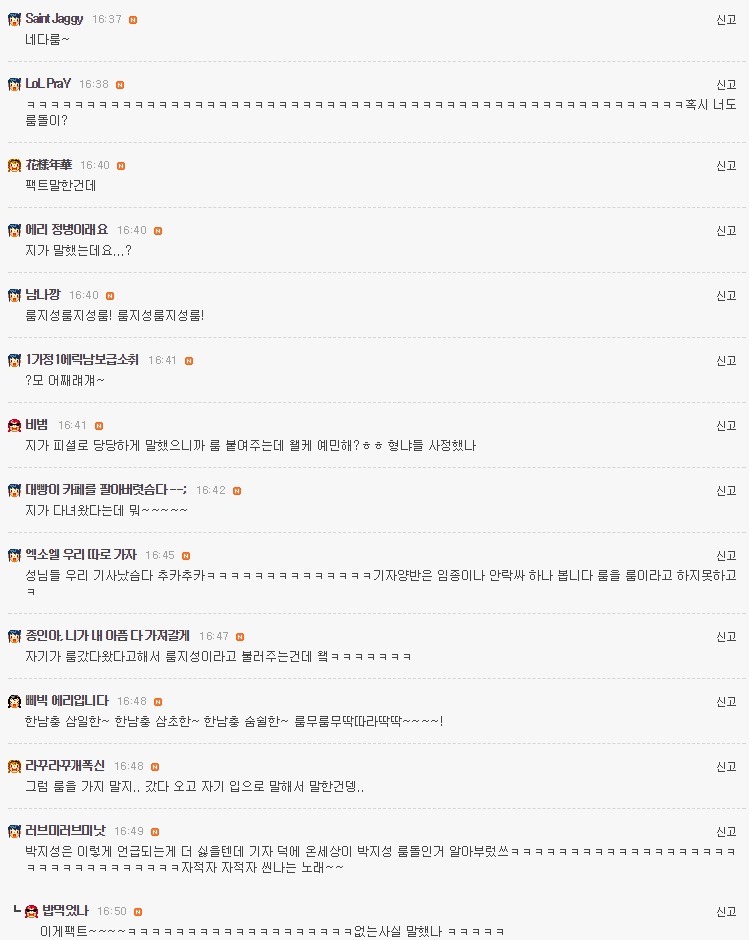Report comment posted at 16:42
Image resolution: width=749 pixels, height=940 pixels.
coord(726,490)
